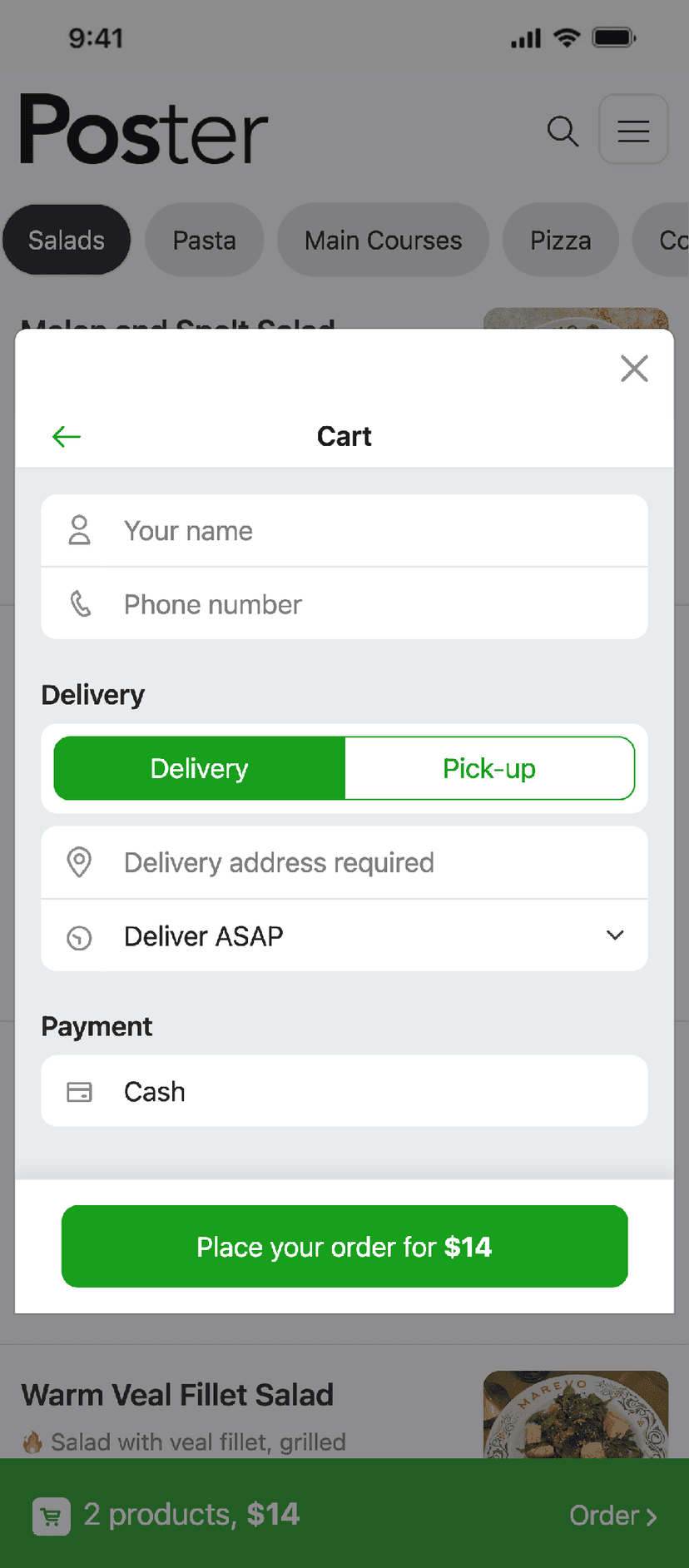The width and height of the screenshot is (689, 1568).
Task: Choose the Pizza category chip
Action: coord(561,240)
